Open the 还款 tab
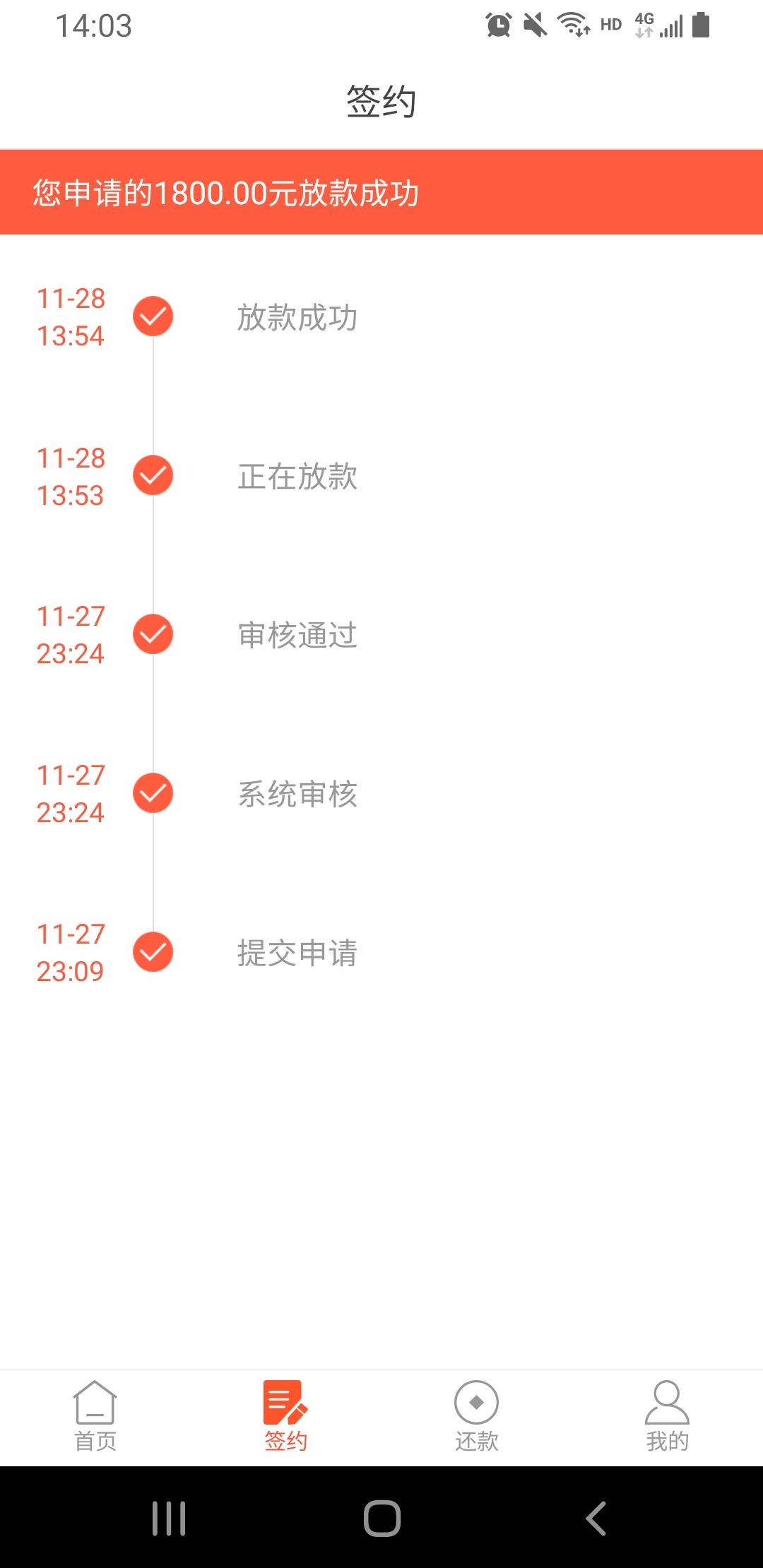 click(x=477, y=1416)
